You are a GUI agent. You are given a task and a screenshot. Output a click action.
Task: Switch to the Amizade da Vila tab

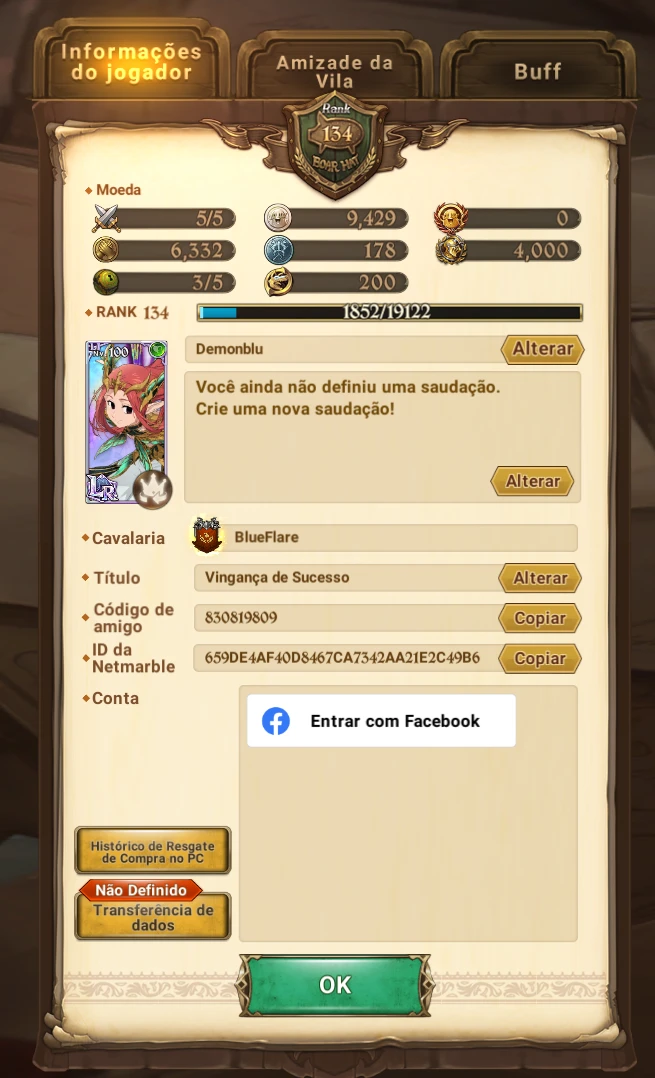334,70
